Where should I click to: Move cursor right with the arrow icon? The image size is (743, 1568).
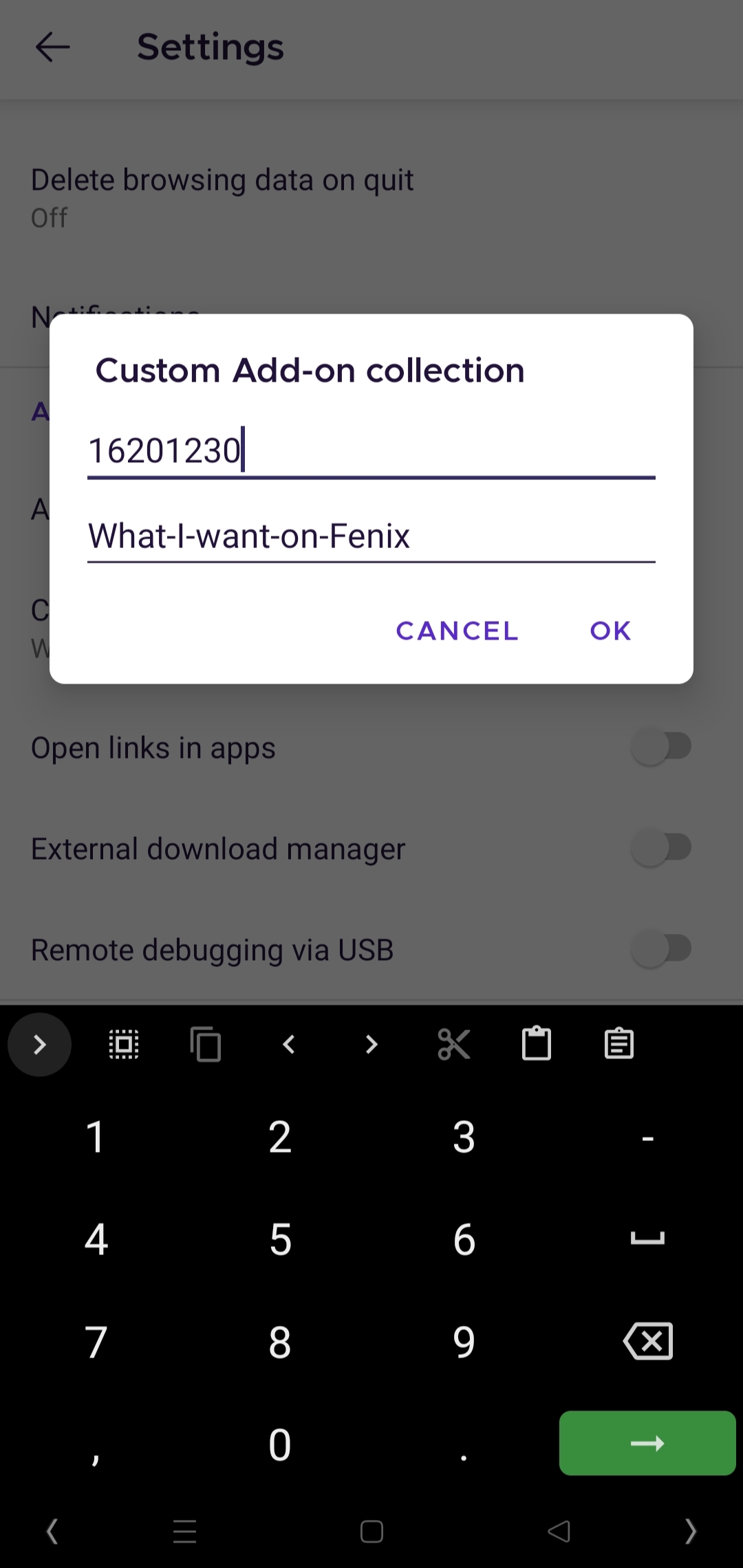[x=371, y=1044]
